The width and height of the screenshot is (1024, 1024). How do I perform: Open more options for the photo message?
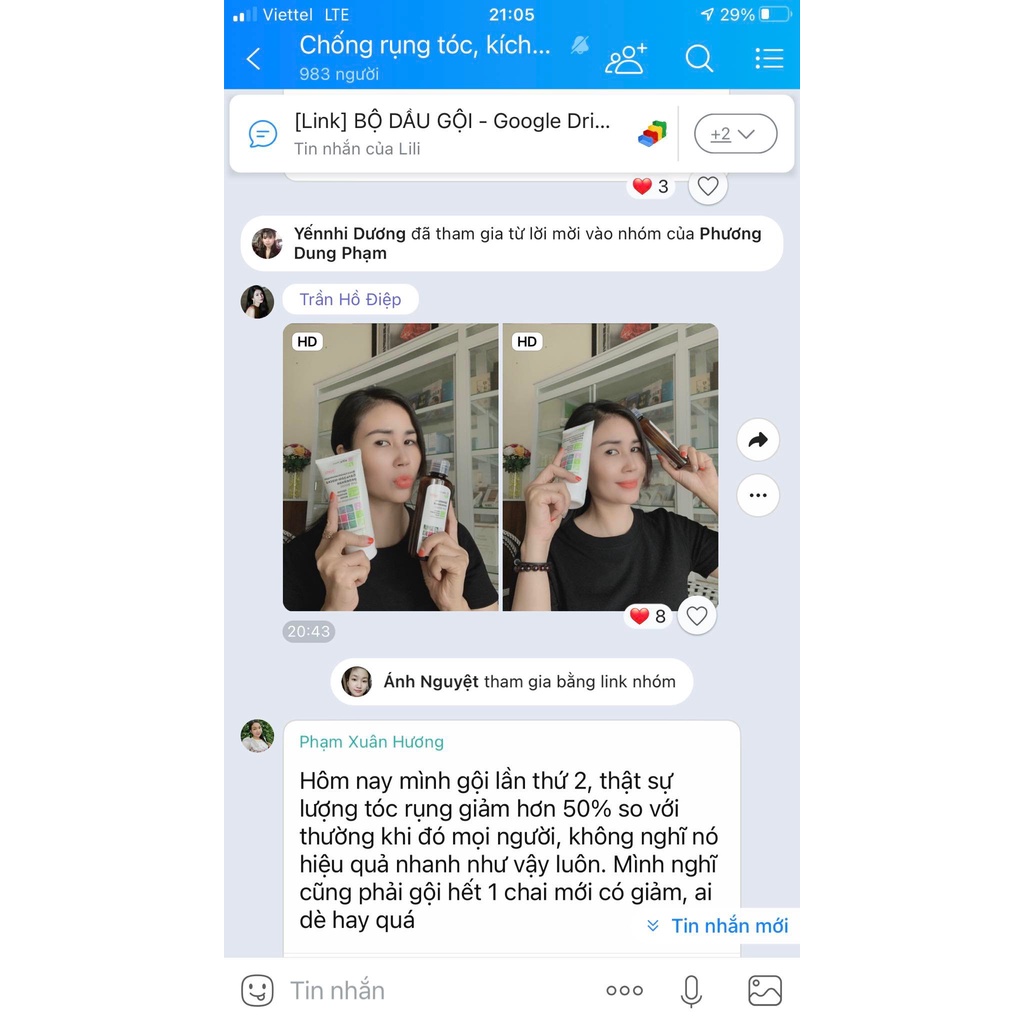click(x=757, y=495)
